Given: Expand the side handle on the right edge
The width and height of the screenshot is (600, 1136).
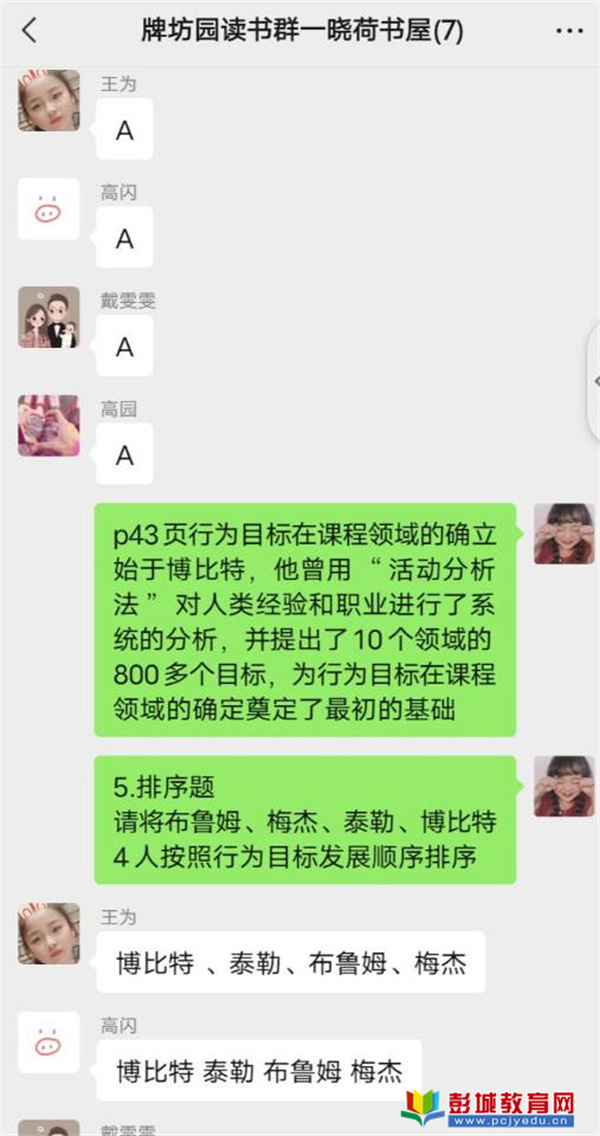Looking at the screenshot, I should pyautogui.click(x=594, y=381).
